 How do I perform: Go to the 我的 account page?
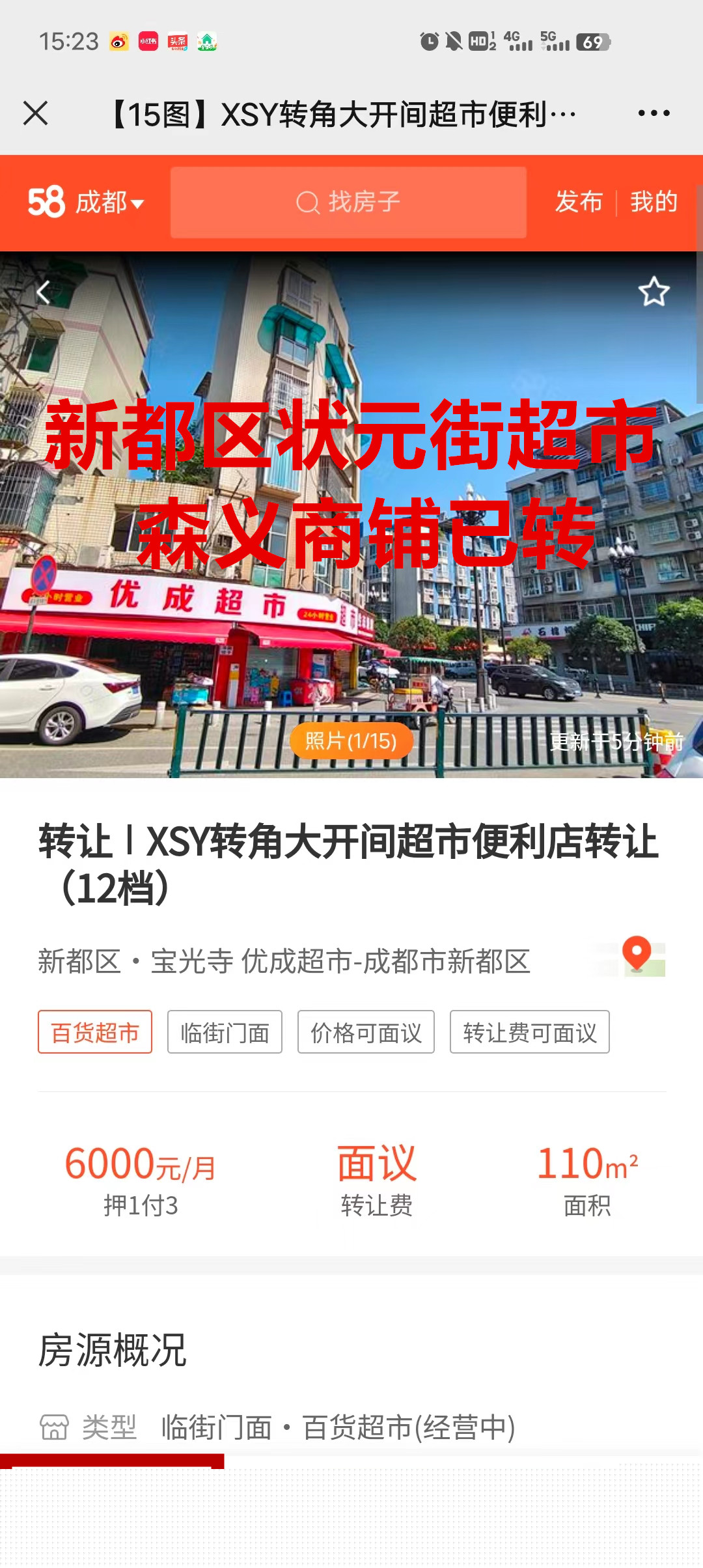[x=654, y=202]
